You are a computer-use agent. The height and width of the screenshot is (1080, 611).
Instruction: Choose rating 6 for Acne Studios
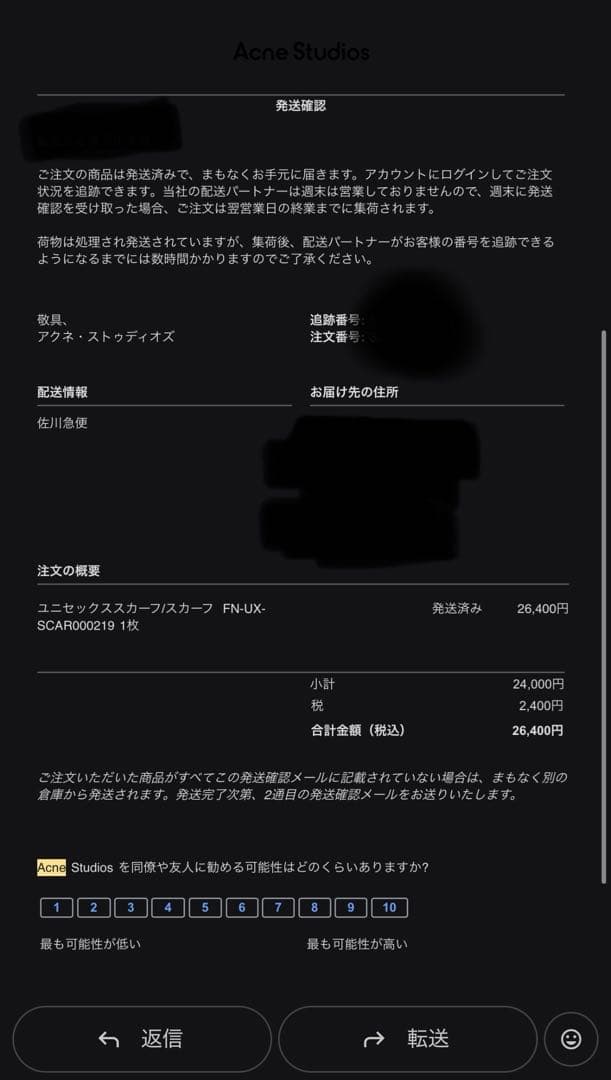pyautogui.click(x=242, y=908)
